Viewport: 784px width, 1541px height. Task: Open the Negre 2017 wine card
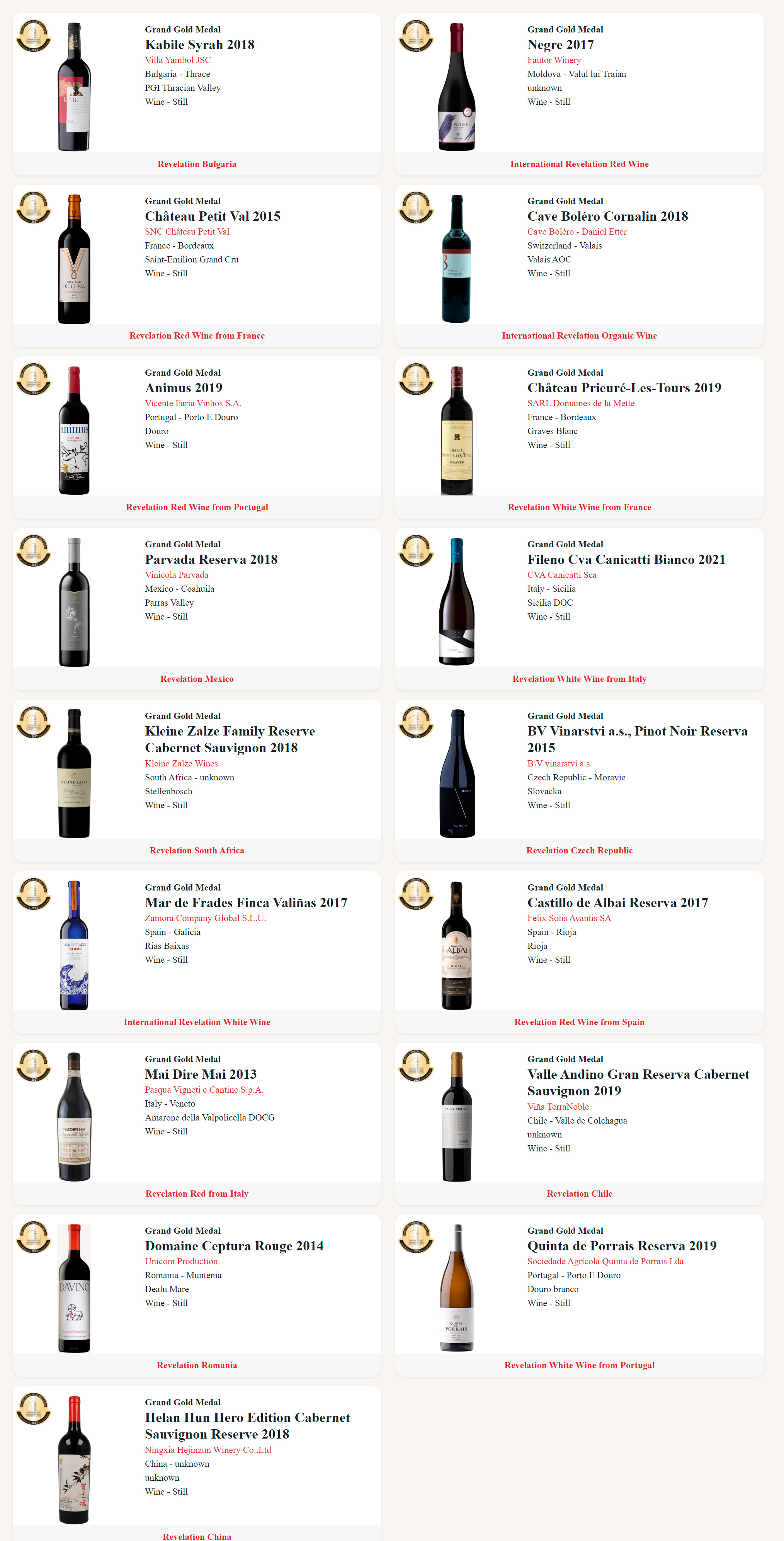pos(560,45)
